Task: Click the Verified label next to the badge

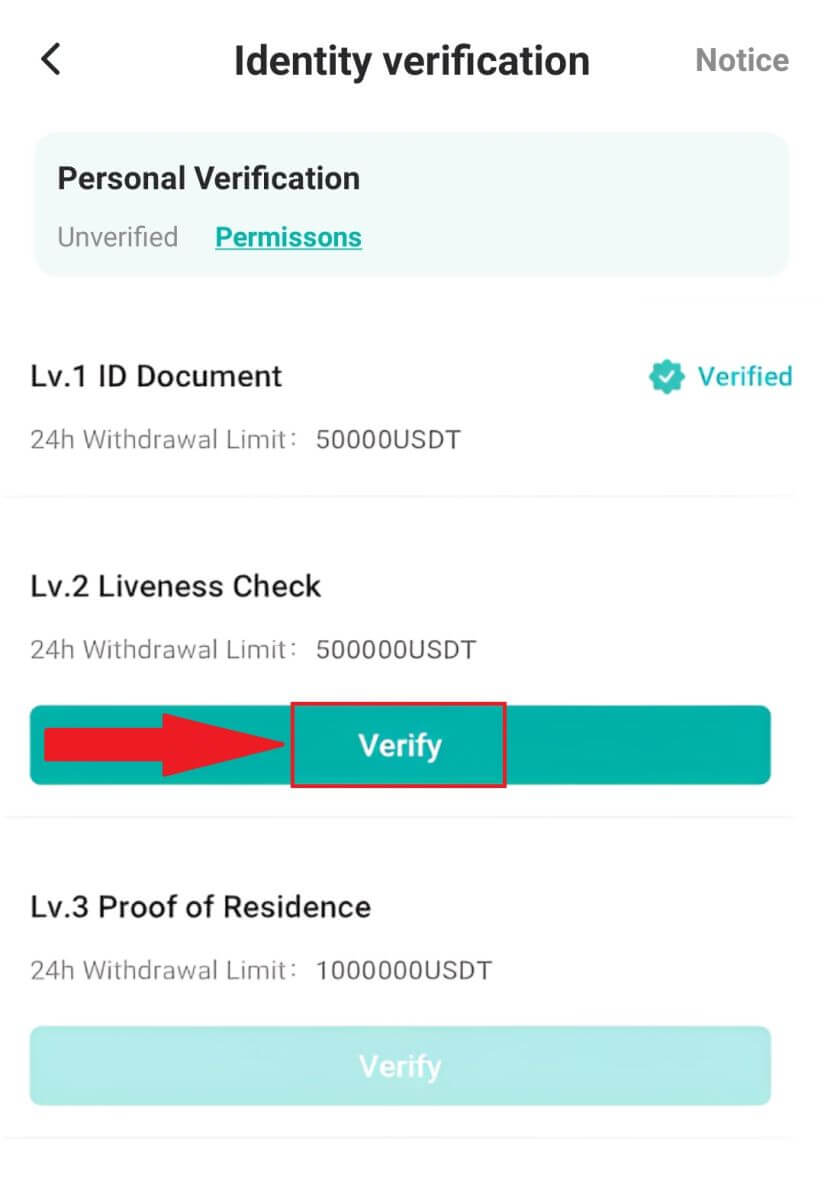Action: click(746, 377)
